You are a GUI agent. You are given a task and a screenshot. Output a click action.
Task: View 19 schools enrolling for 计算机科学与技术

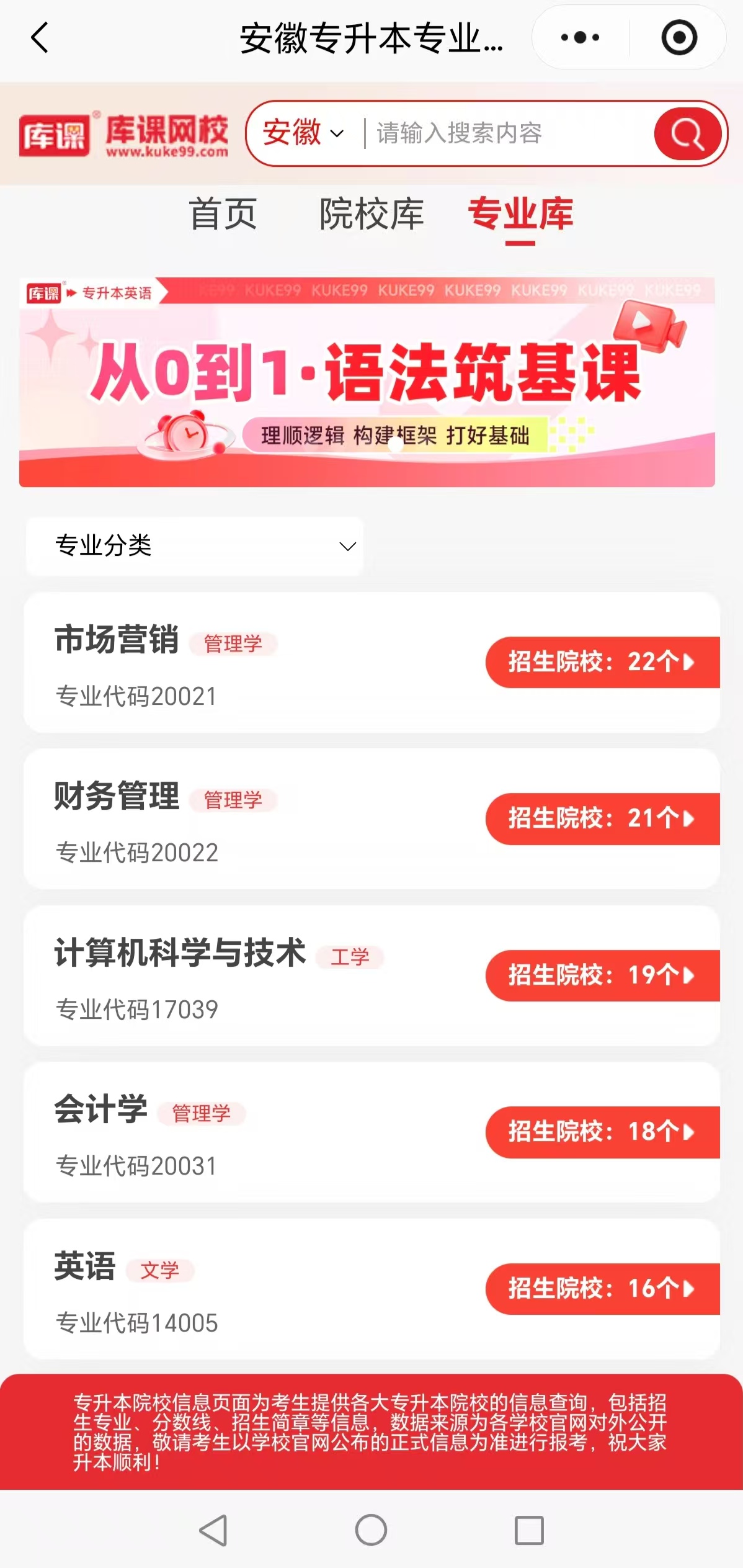[602, 975]
